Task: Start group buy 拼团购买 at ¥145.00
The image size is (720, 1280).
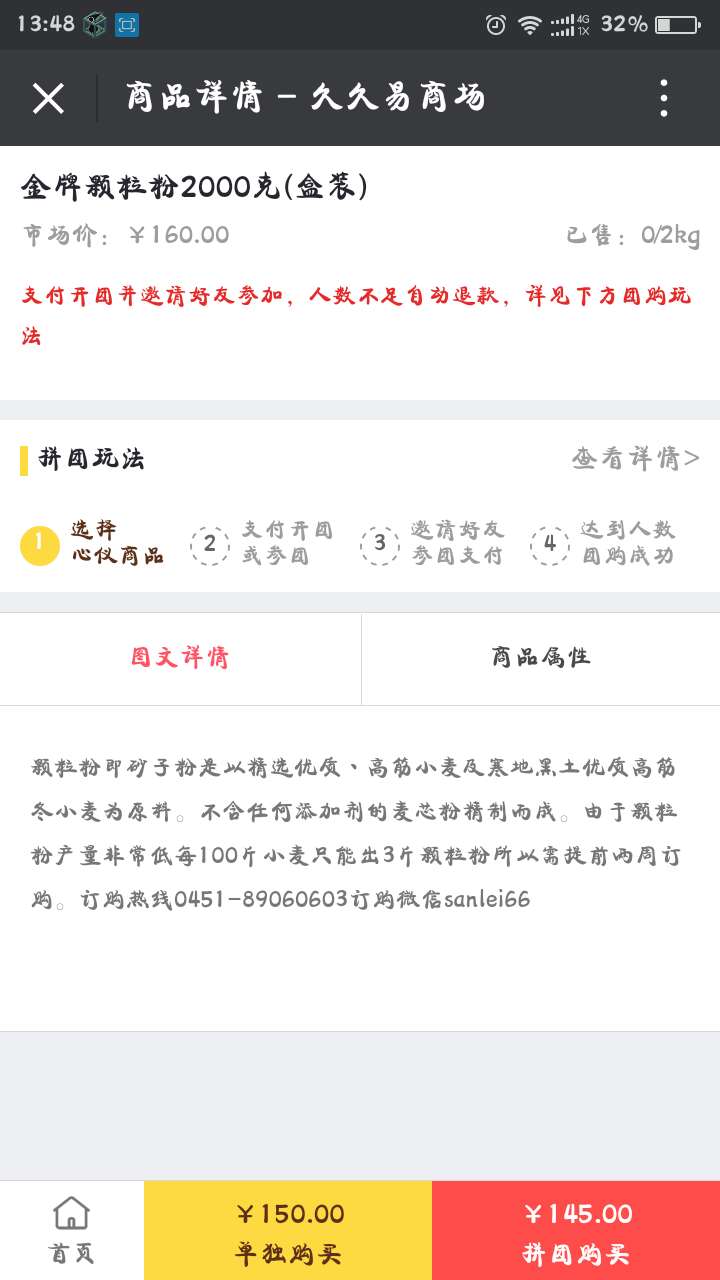Action: pyautogui.click(x=576, y=1231)
